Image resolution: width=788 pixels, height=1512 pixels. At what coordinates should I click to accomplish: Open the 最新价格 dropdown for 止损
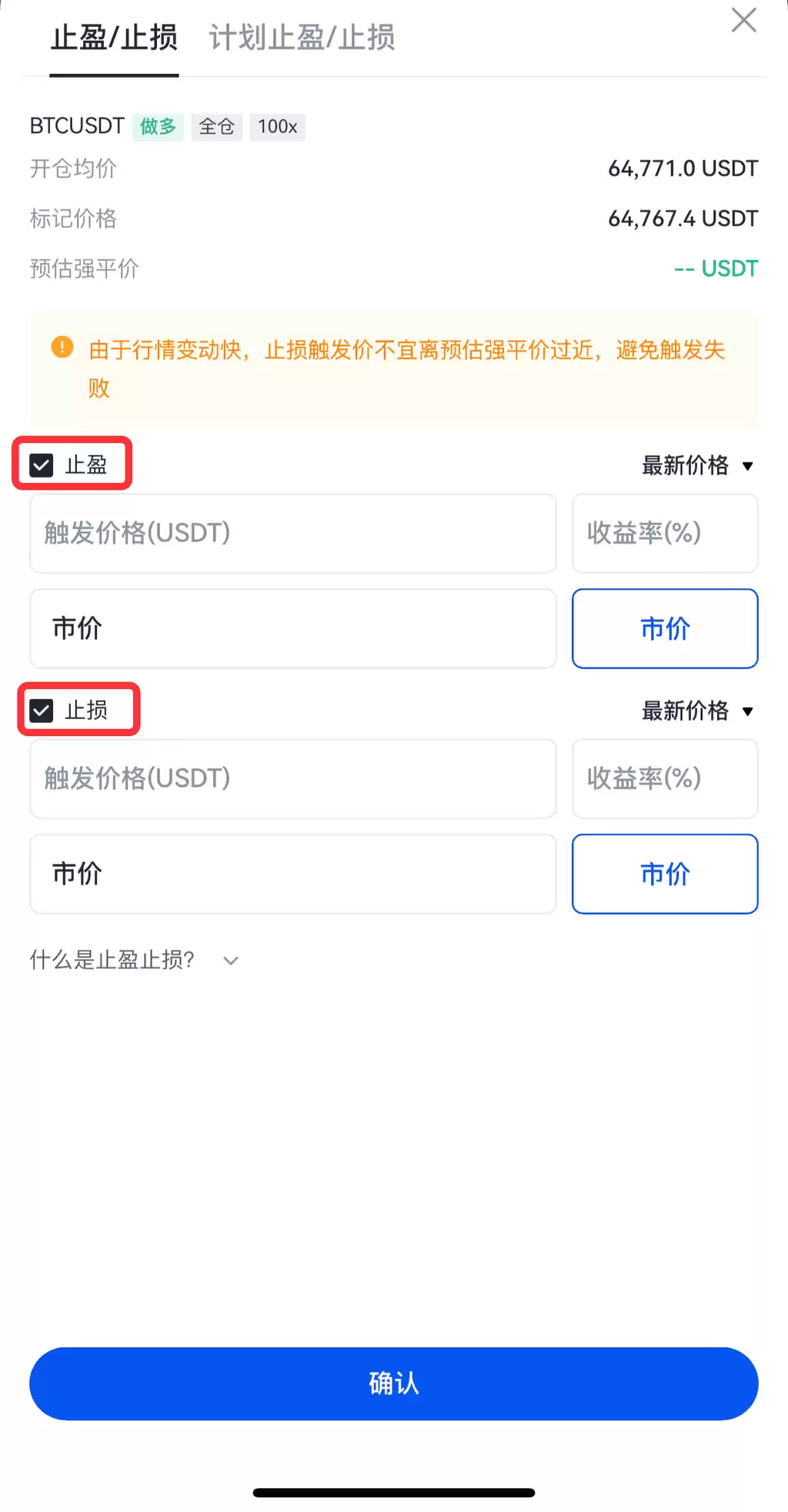[697, 711]
